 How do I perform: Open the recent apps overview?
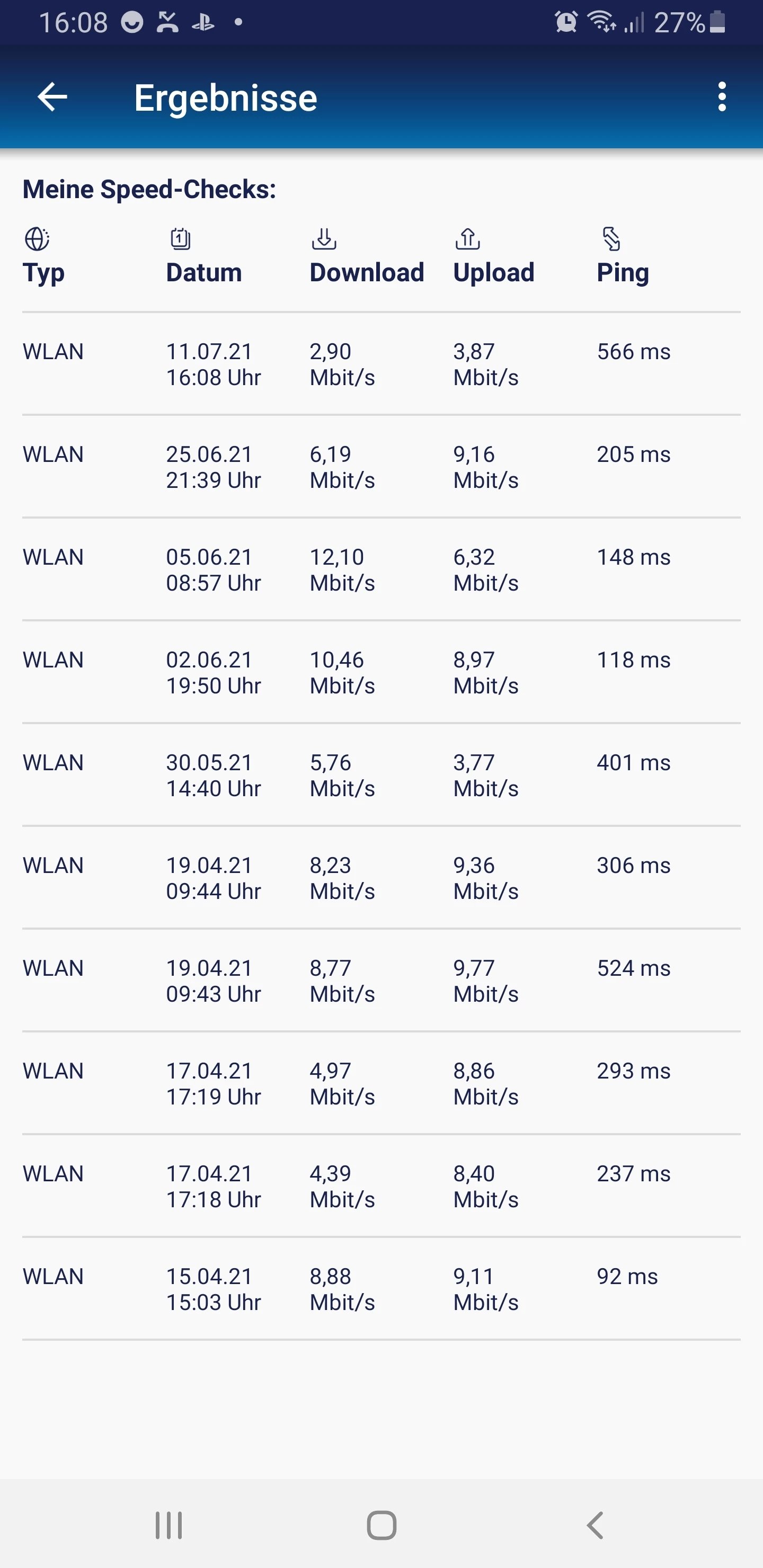pos(168,1525)
